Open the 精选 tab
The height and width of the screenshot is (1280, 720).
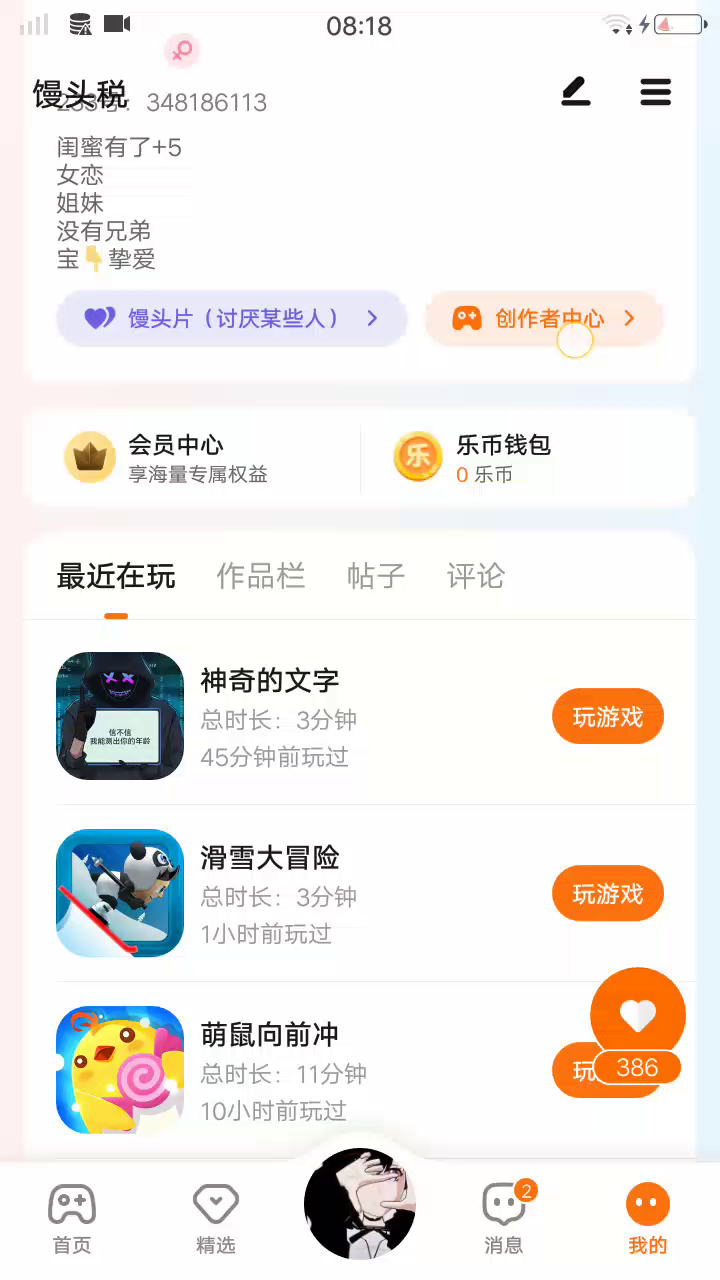(216, 1217)
